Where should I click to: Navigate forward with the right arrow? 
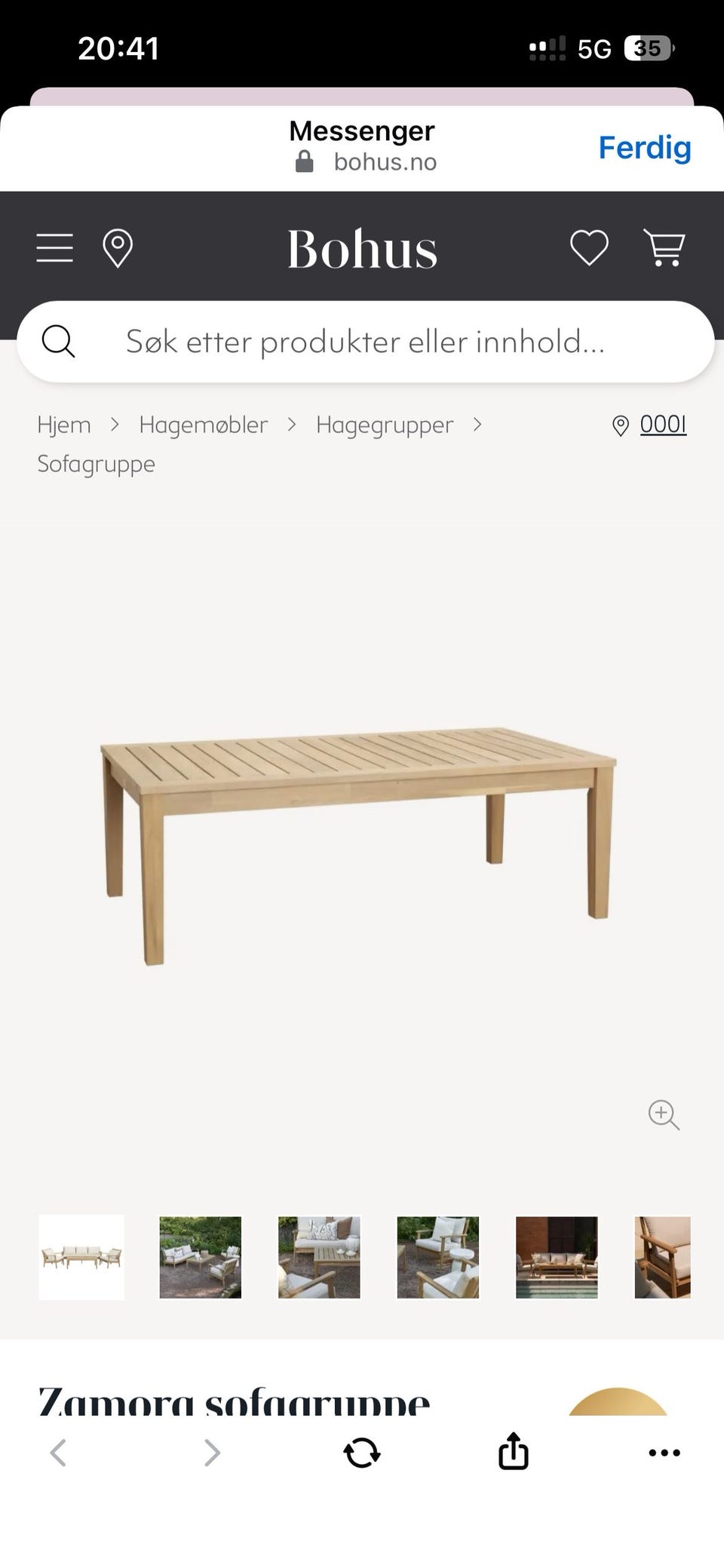coord(212,1450)
